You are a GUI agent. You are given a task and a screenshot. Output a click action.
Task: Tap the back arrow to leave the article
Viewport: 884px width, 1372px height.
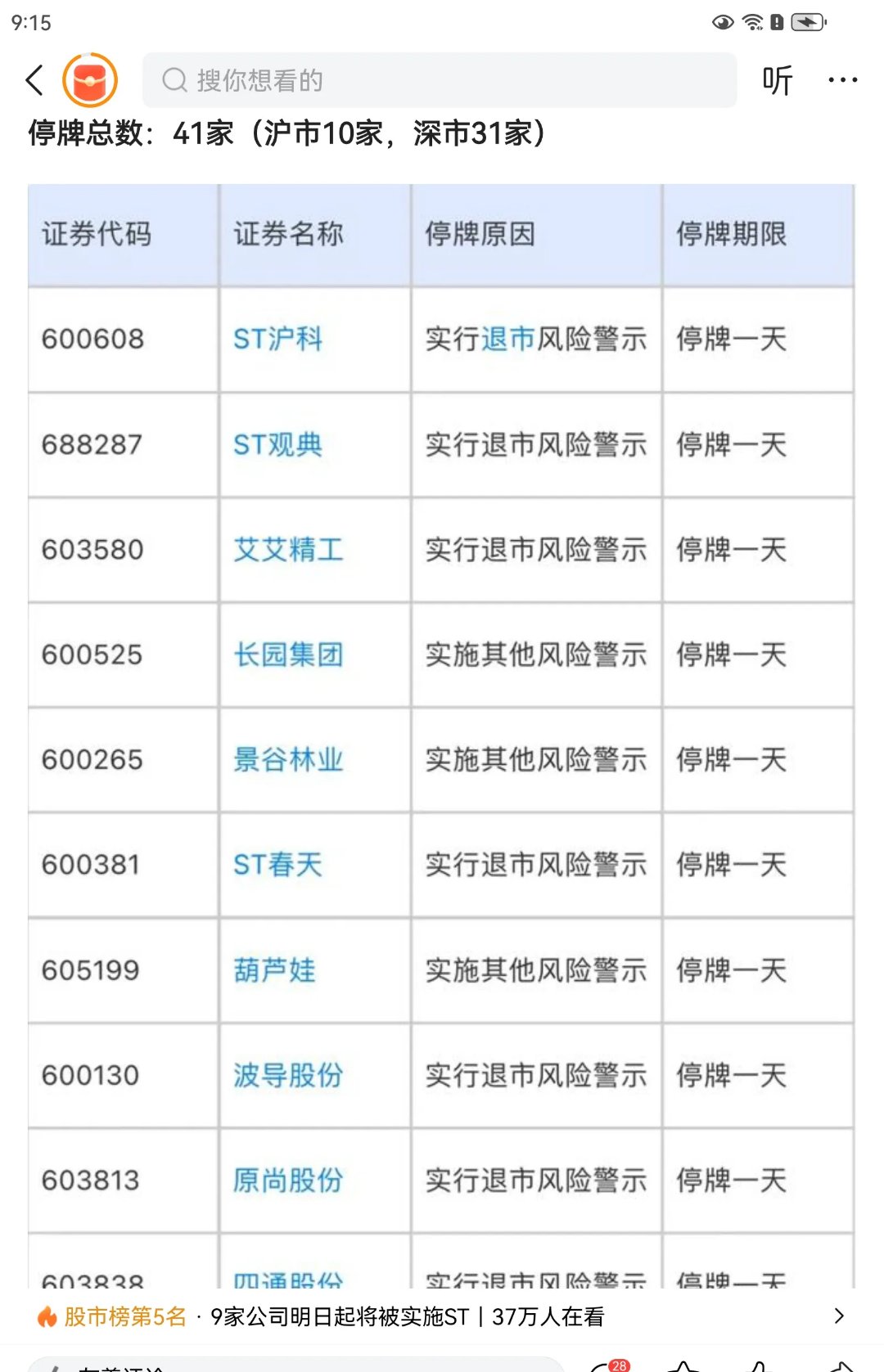click(34, 80)
